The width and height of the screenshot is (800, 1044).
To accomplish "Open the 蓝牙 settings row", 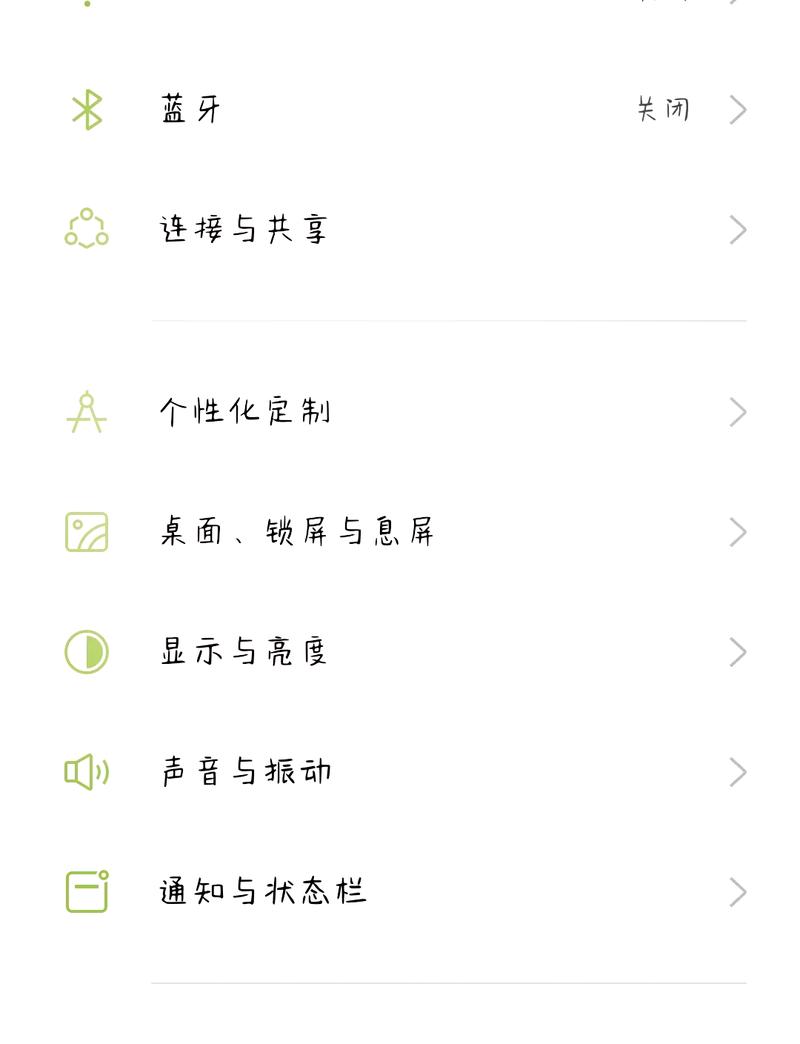I will tap(400, 110).
